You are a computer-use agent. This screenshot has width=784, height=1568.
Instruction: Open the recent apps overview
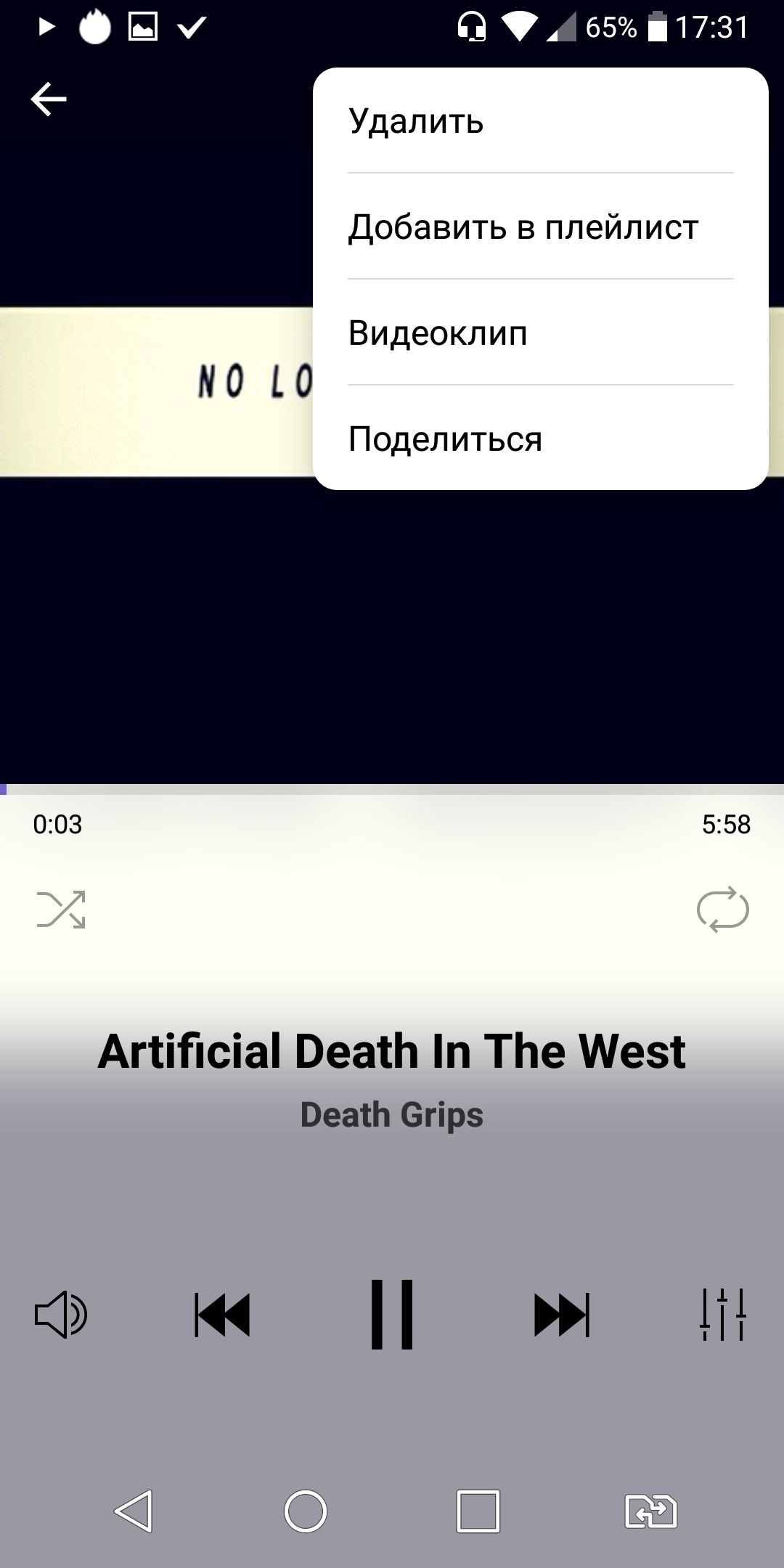tap(478, 1511)
